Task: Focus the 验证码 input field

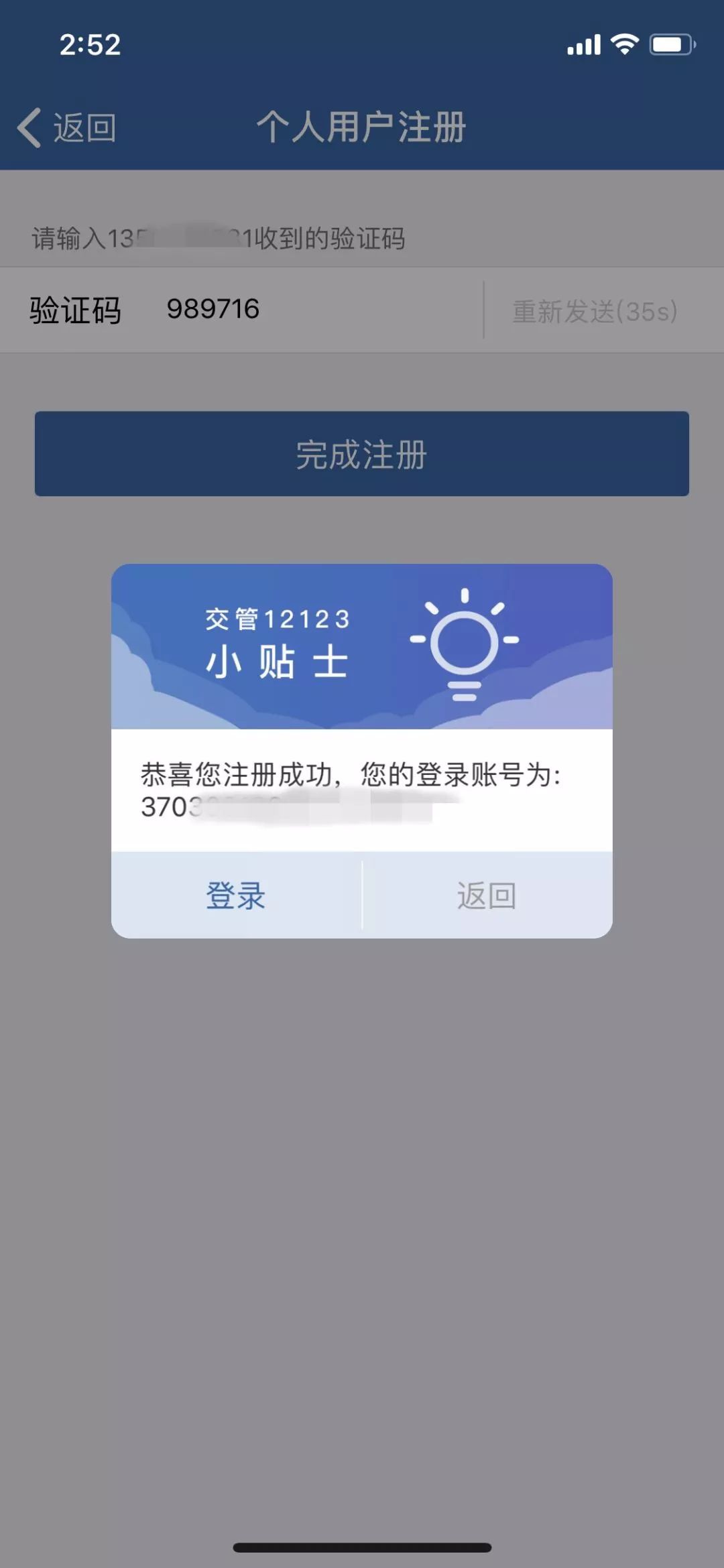Action: 315,310
